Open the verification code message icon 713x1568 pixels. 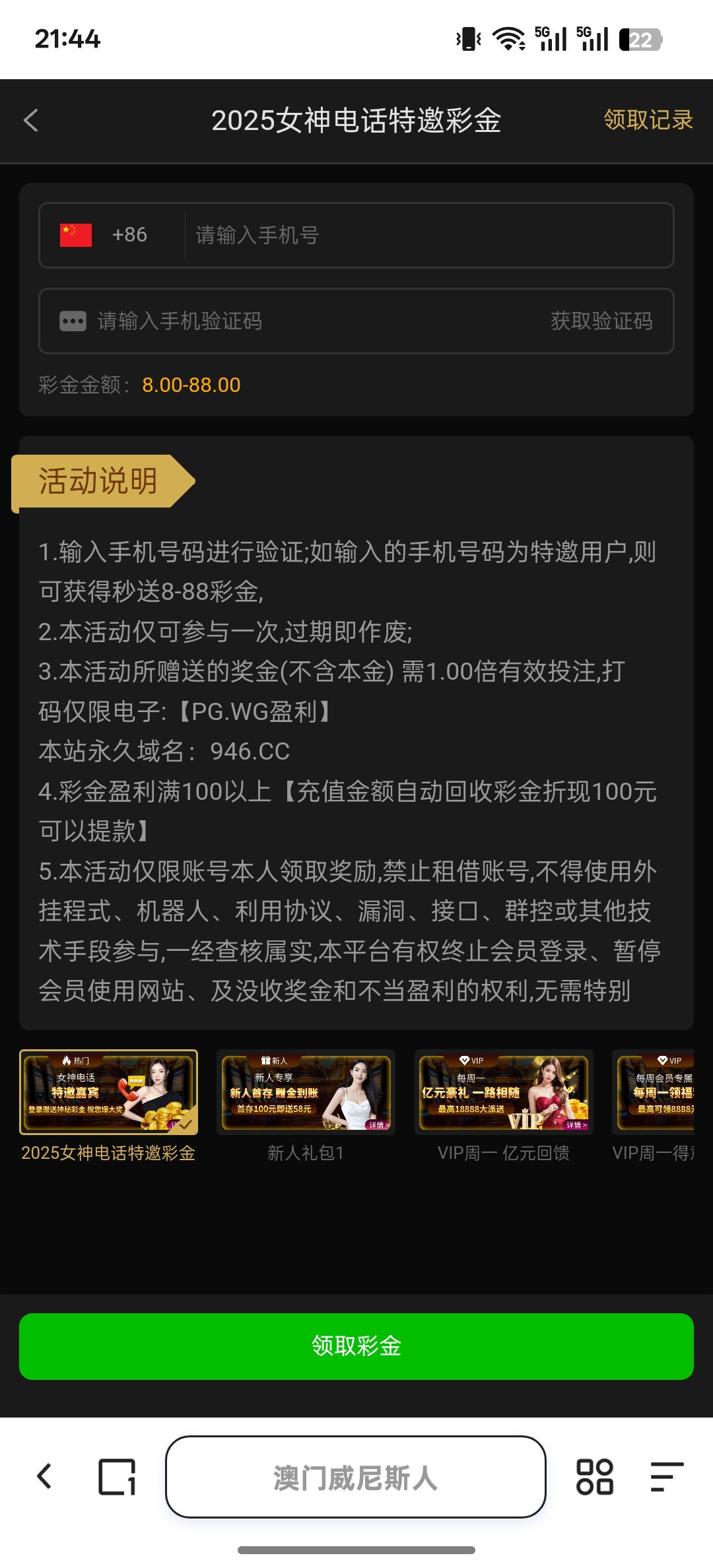point(75,321)
